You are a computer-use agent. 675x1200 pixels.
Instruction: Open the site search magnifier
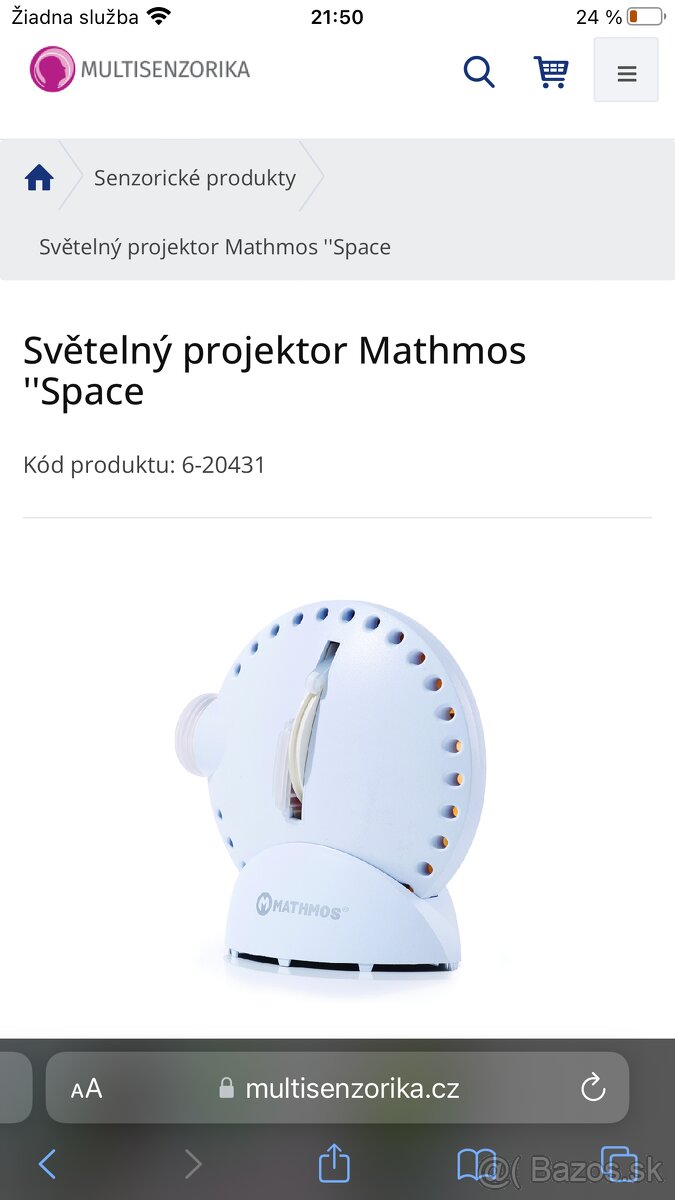coord(479,71)
